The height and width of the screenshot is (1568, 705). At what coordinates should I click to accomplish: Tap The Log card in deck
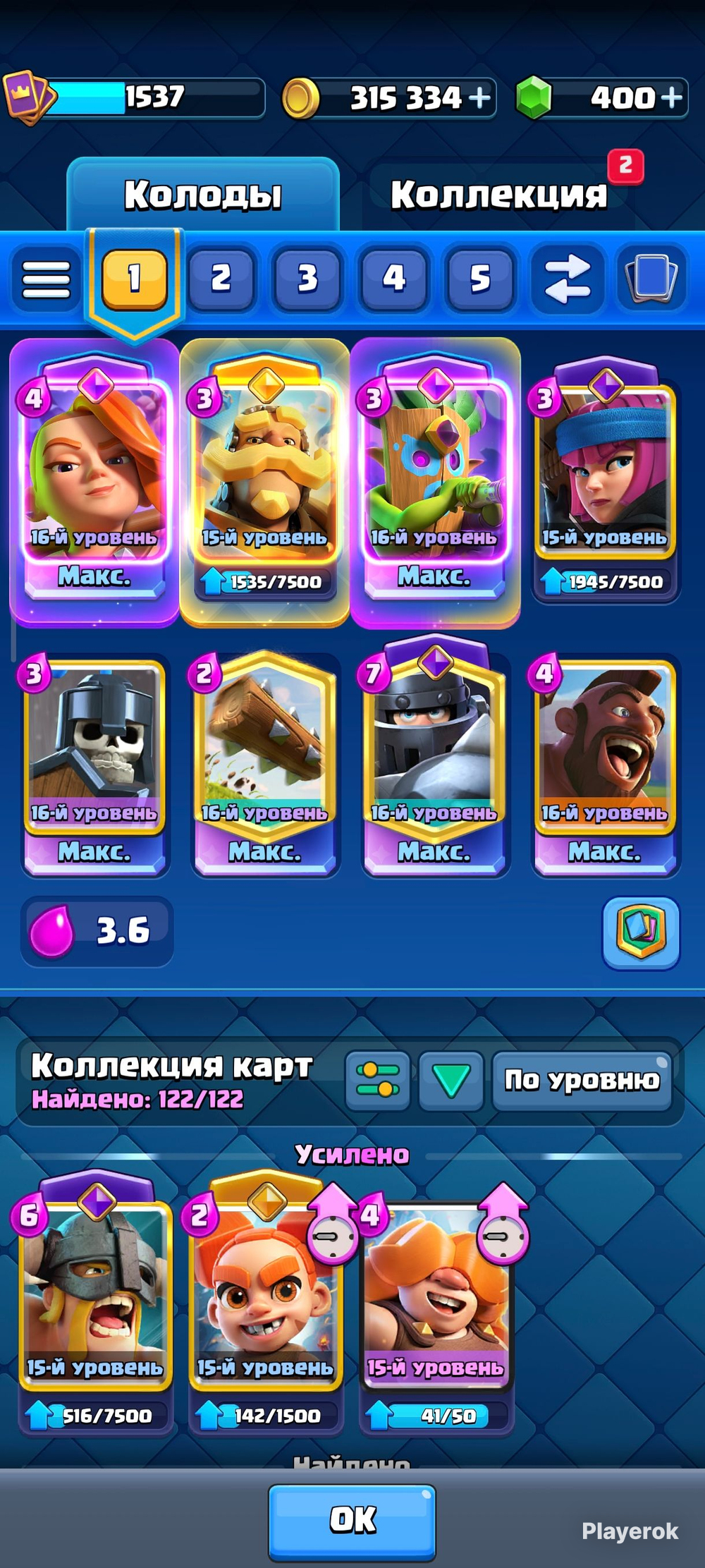click(265, 765)
